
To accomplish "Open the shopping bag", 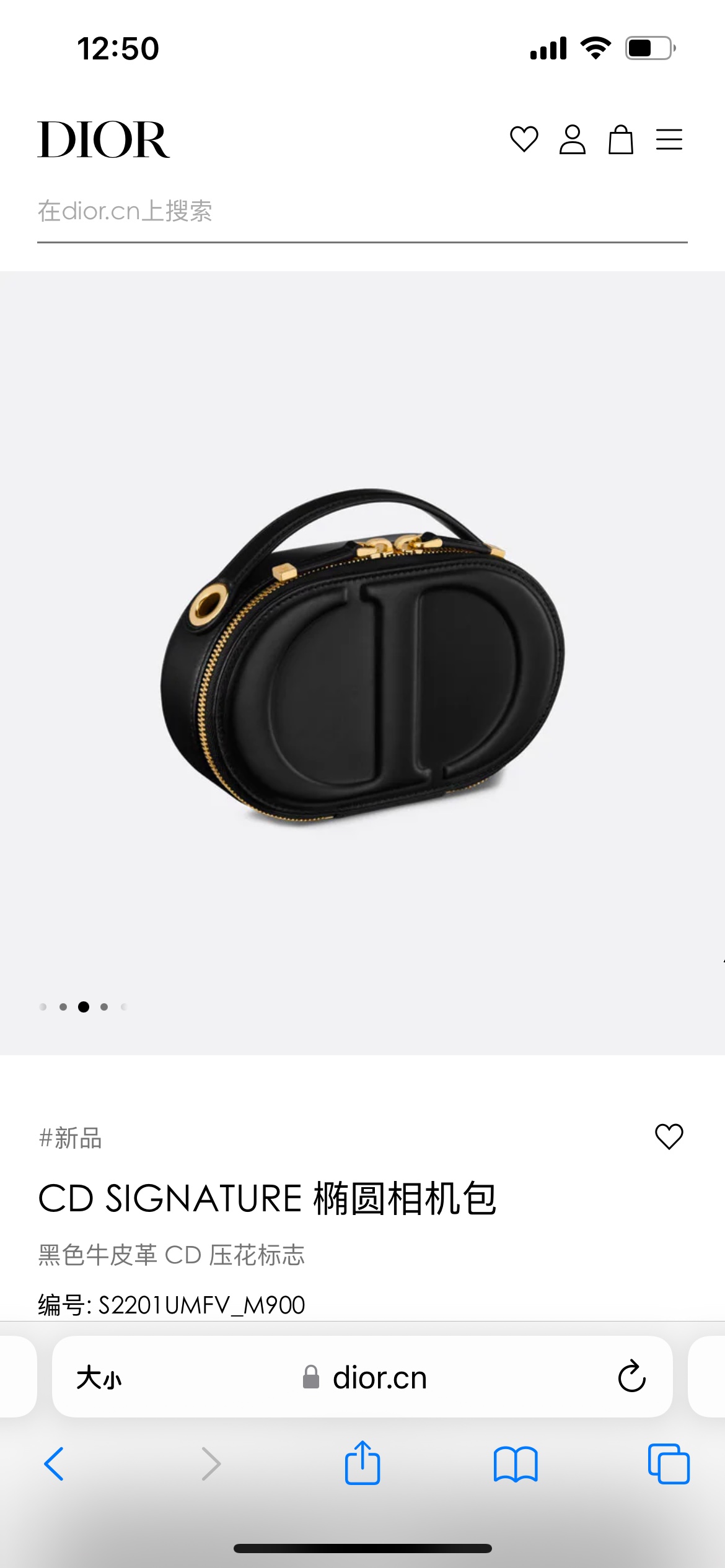I will 621,139.
